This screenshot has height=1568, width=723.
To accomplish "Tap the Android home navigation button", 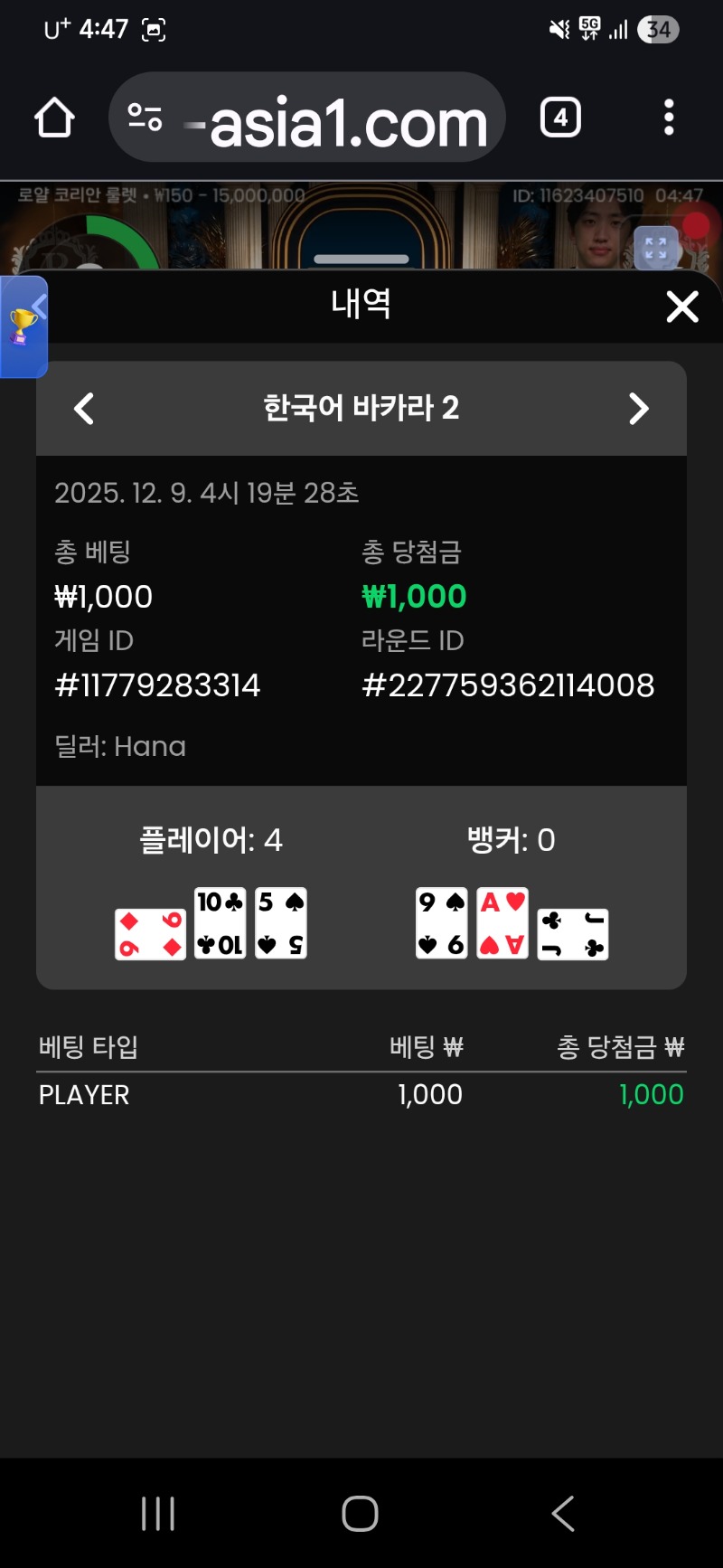I will coord(360,1513).
